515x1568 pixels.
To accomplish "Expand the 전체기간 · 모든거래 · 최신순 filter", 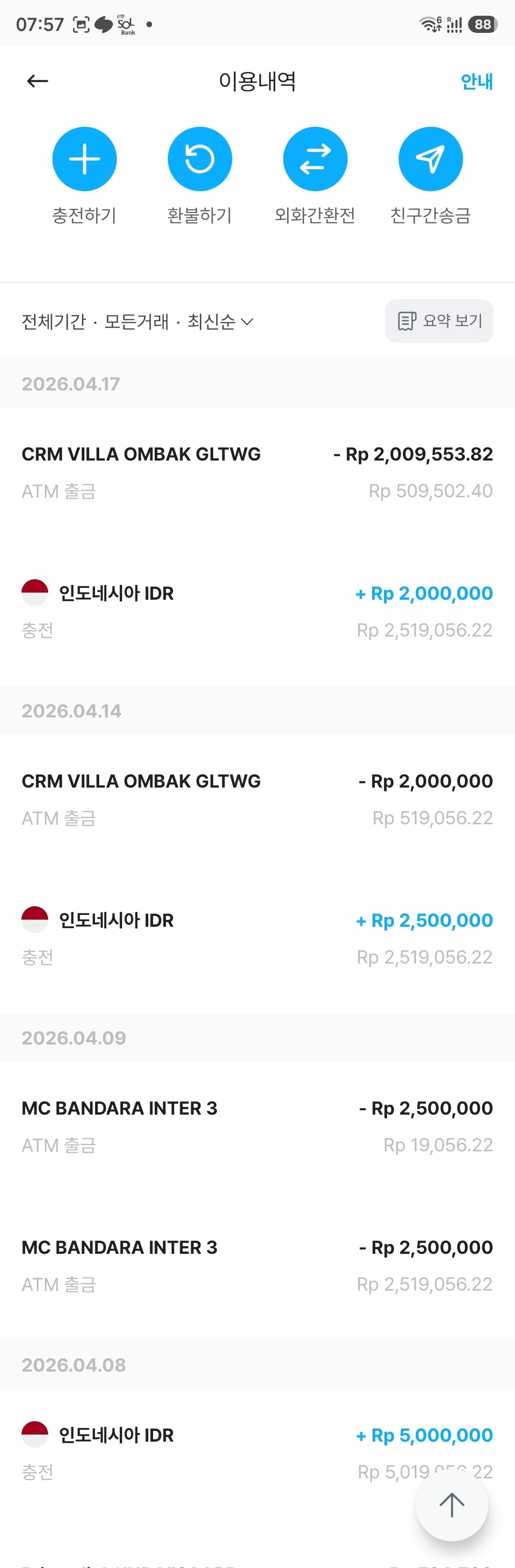I will click(138, 321).
